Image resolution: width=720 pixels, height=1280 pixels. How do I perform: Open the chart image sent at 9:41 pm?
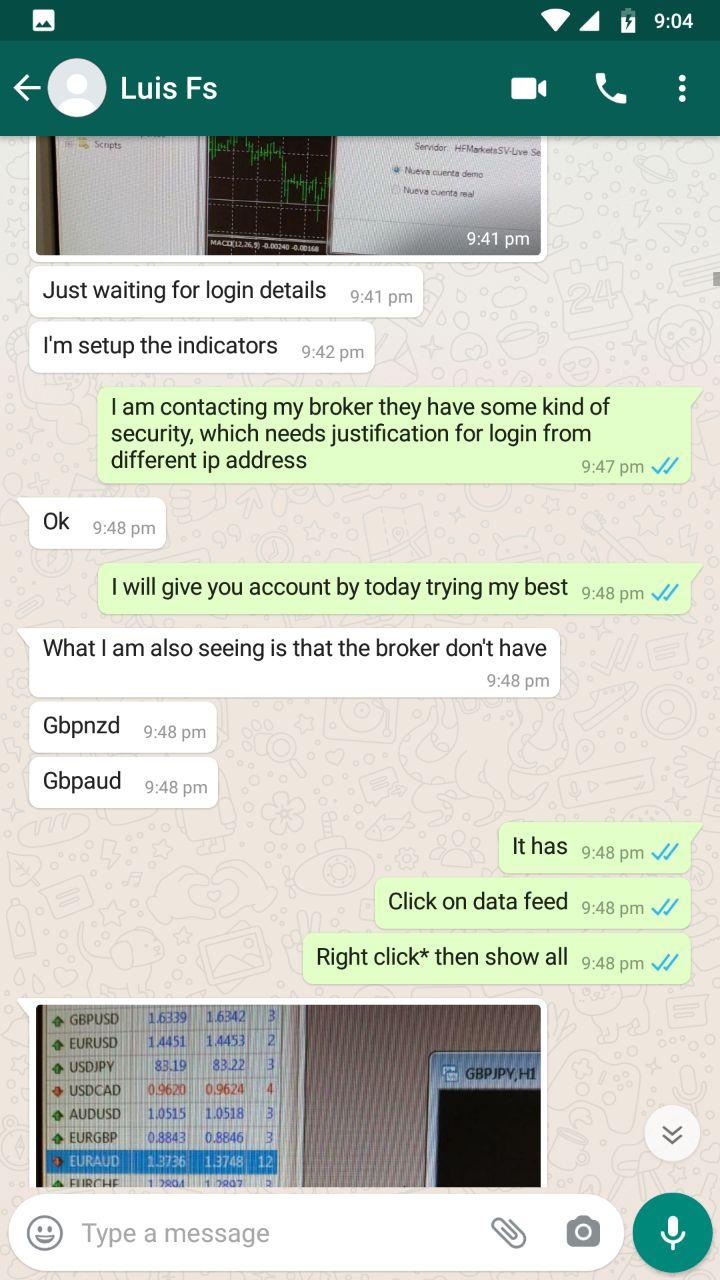pos(288,195)
